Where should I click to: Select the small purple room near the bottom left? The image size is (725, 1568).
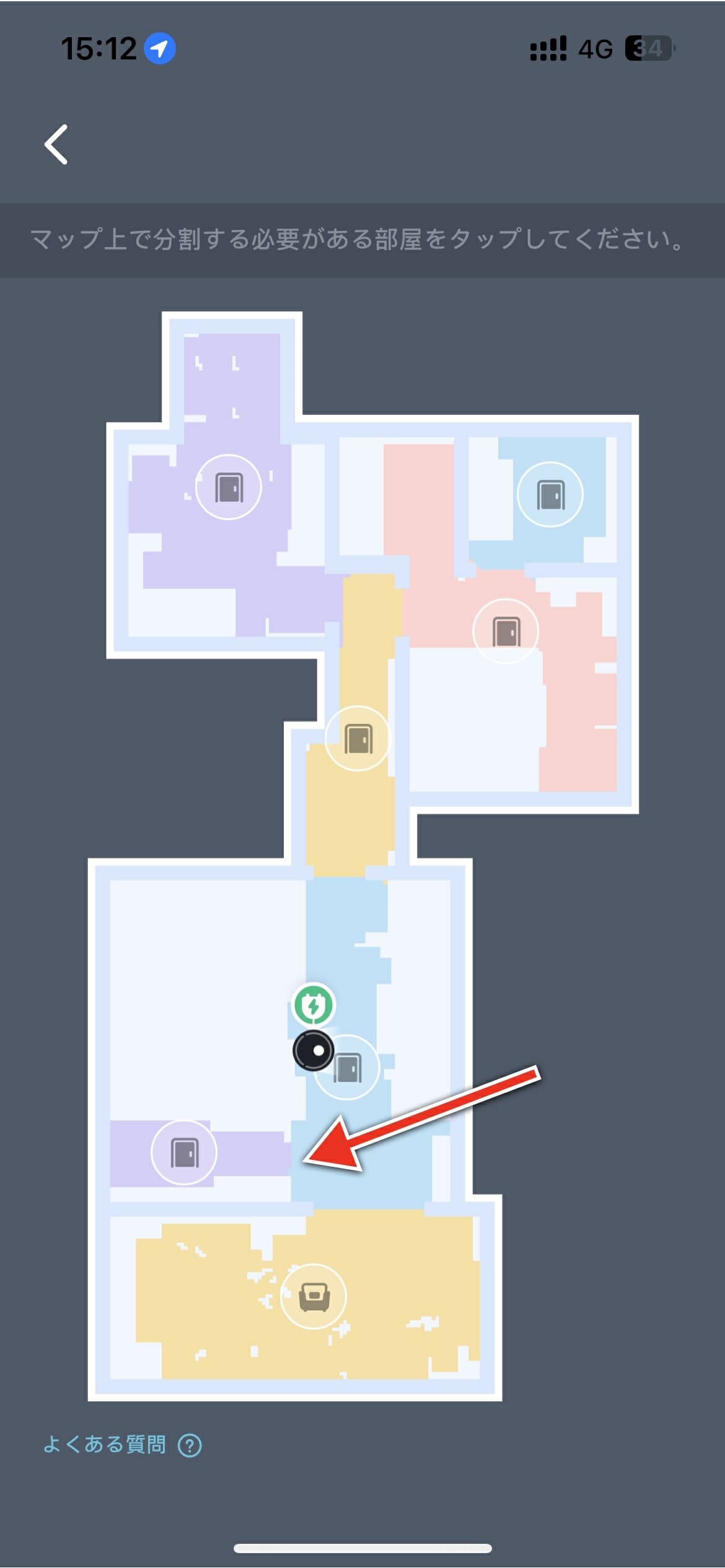pos(184,1152)
